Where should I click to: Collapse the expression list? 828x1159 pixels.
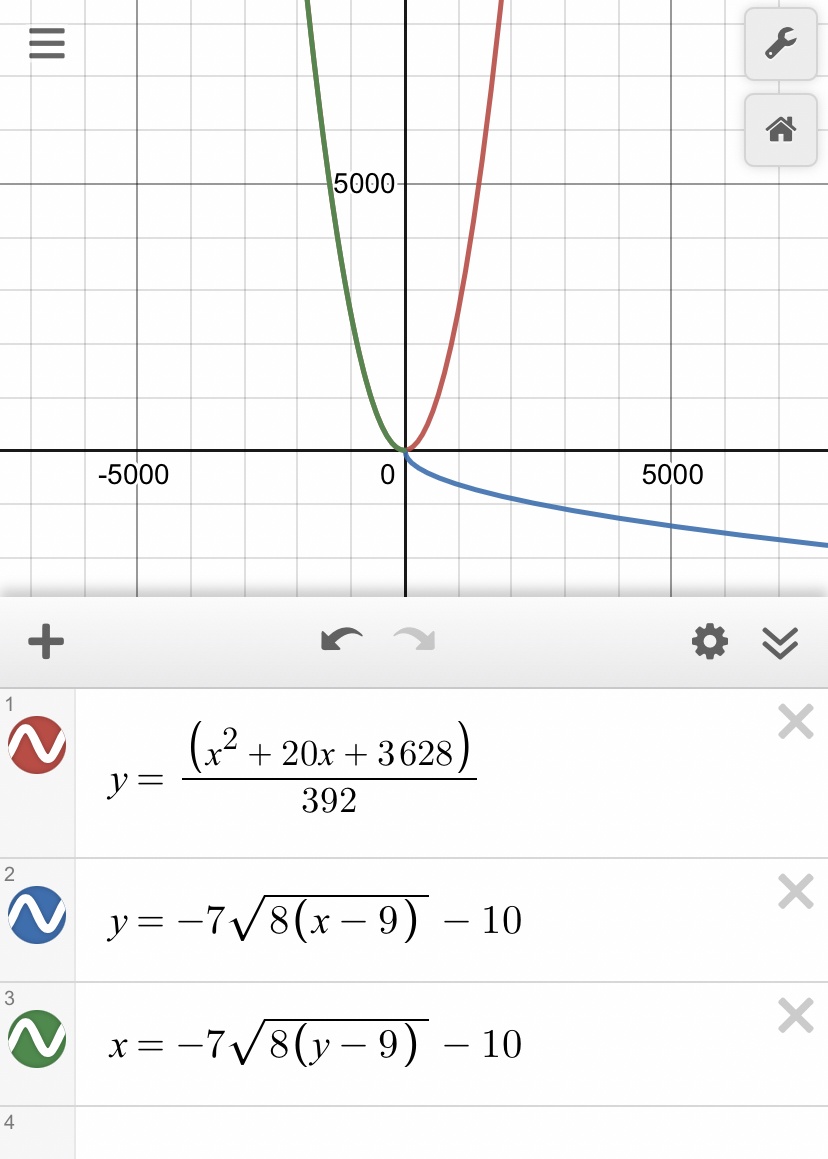pos(780,643)
